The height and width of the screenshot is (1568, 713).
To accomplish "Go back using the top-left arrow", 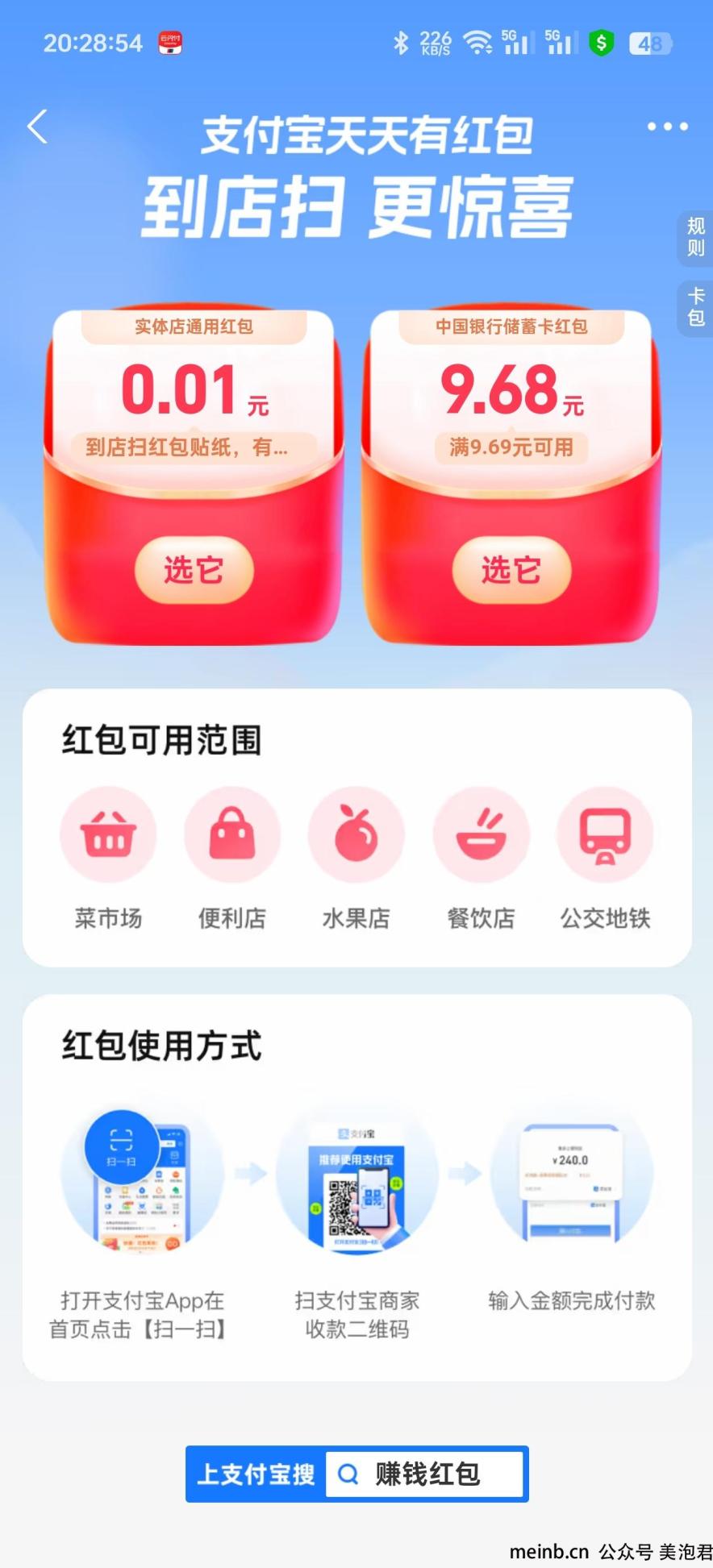I will click(x=38, y=127).
